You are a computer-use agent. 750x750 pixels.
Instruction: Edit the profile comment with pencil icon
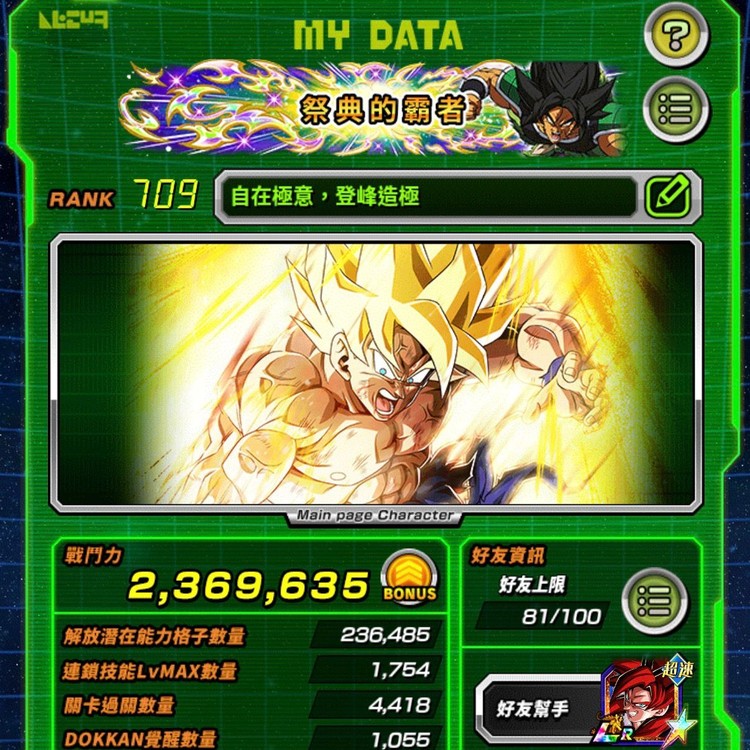click(x=666, y=196)
